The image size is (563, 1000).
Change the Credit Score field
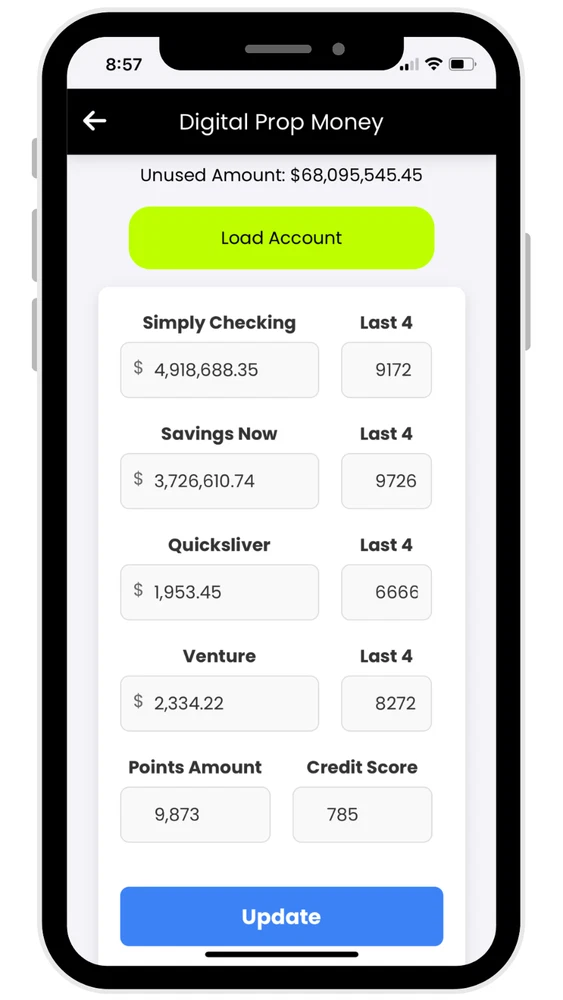click(362, 814)
